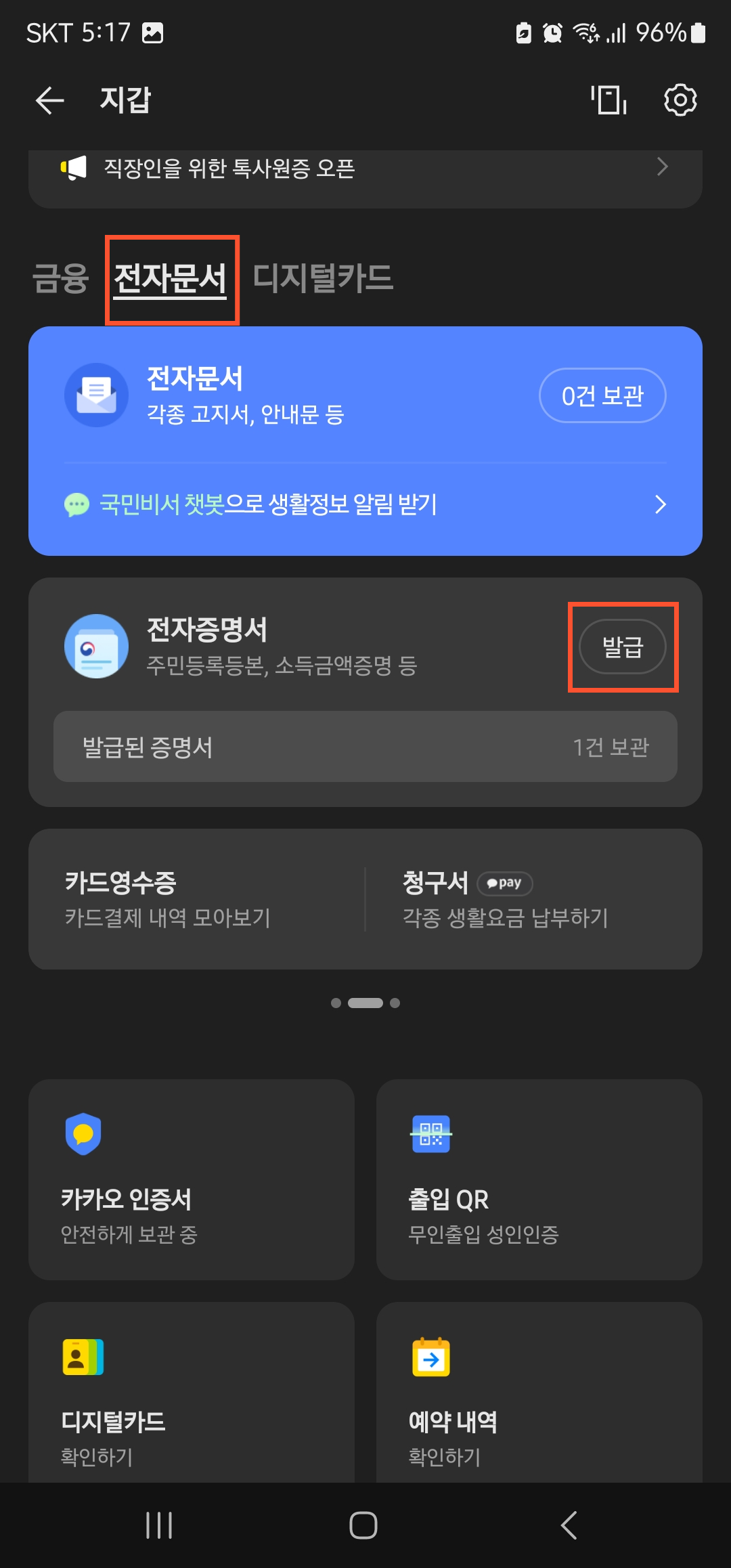Open the wallet settings gear
This screenshot has width=731, height=1568.
pos(680,100)
